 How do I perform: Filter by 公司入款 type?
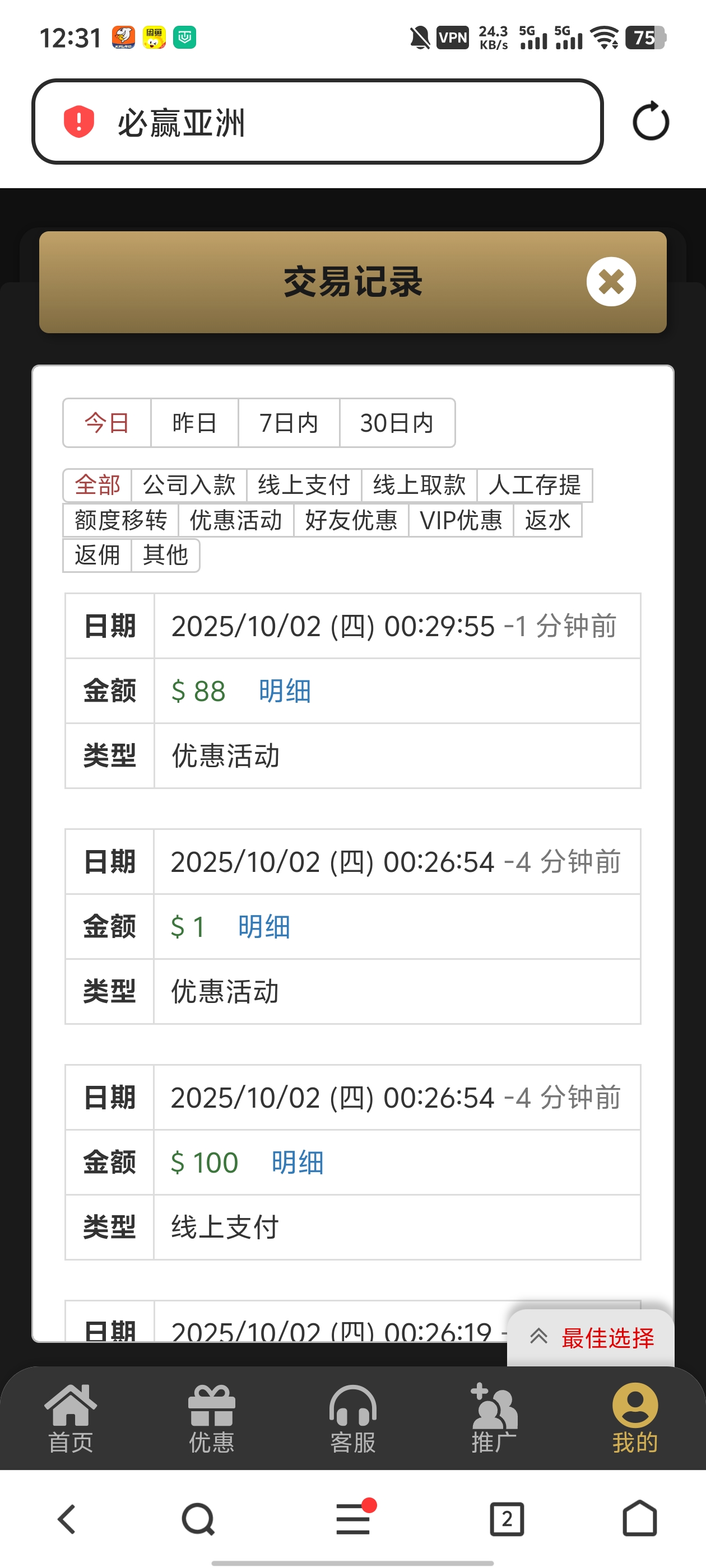click(189, 485)
